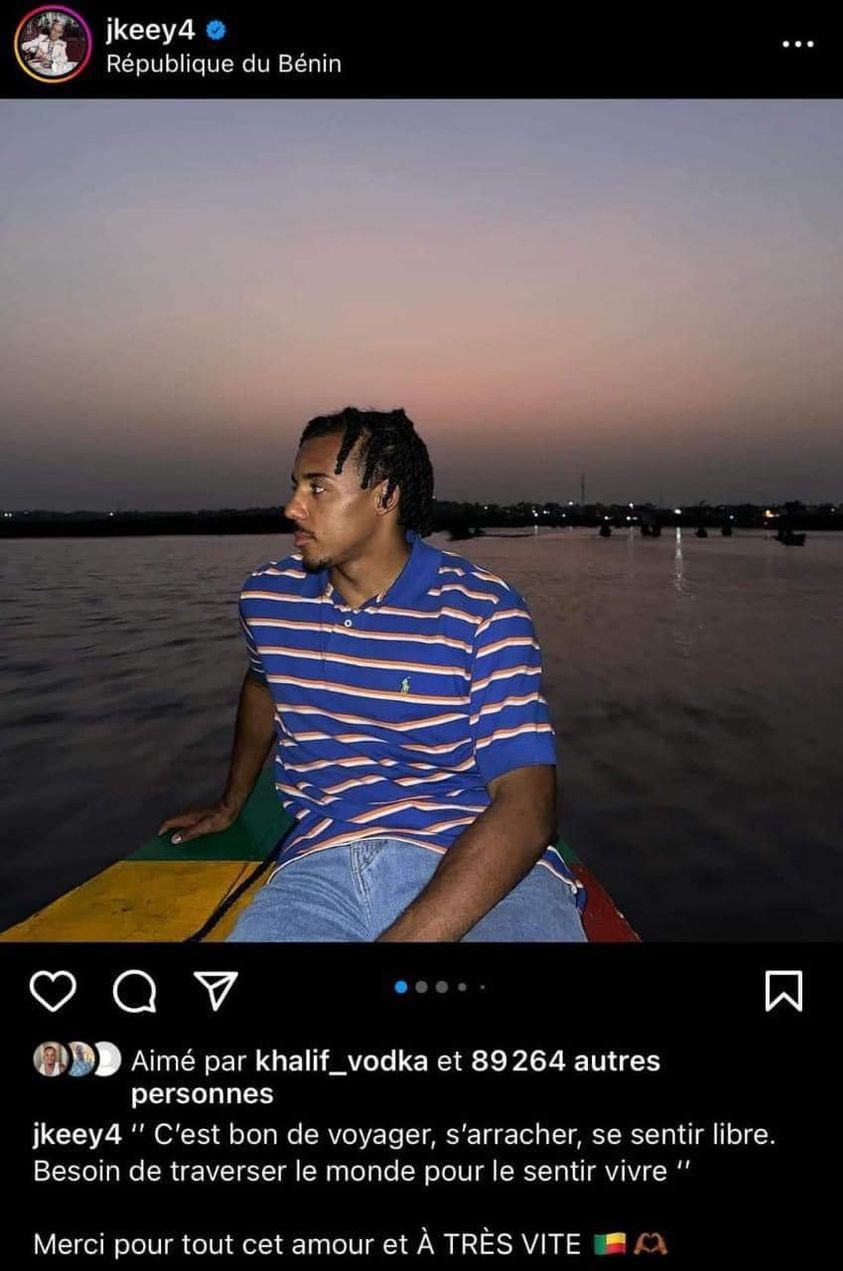Screen dimensions: 843x1271
Task: Open jkeey4's profile picture
Action: click(x=52, y=44)
